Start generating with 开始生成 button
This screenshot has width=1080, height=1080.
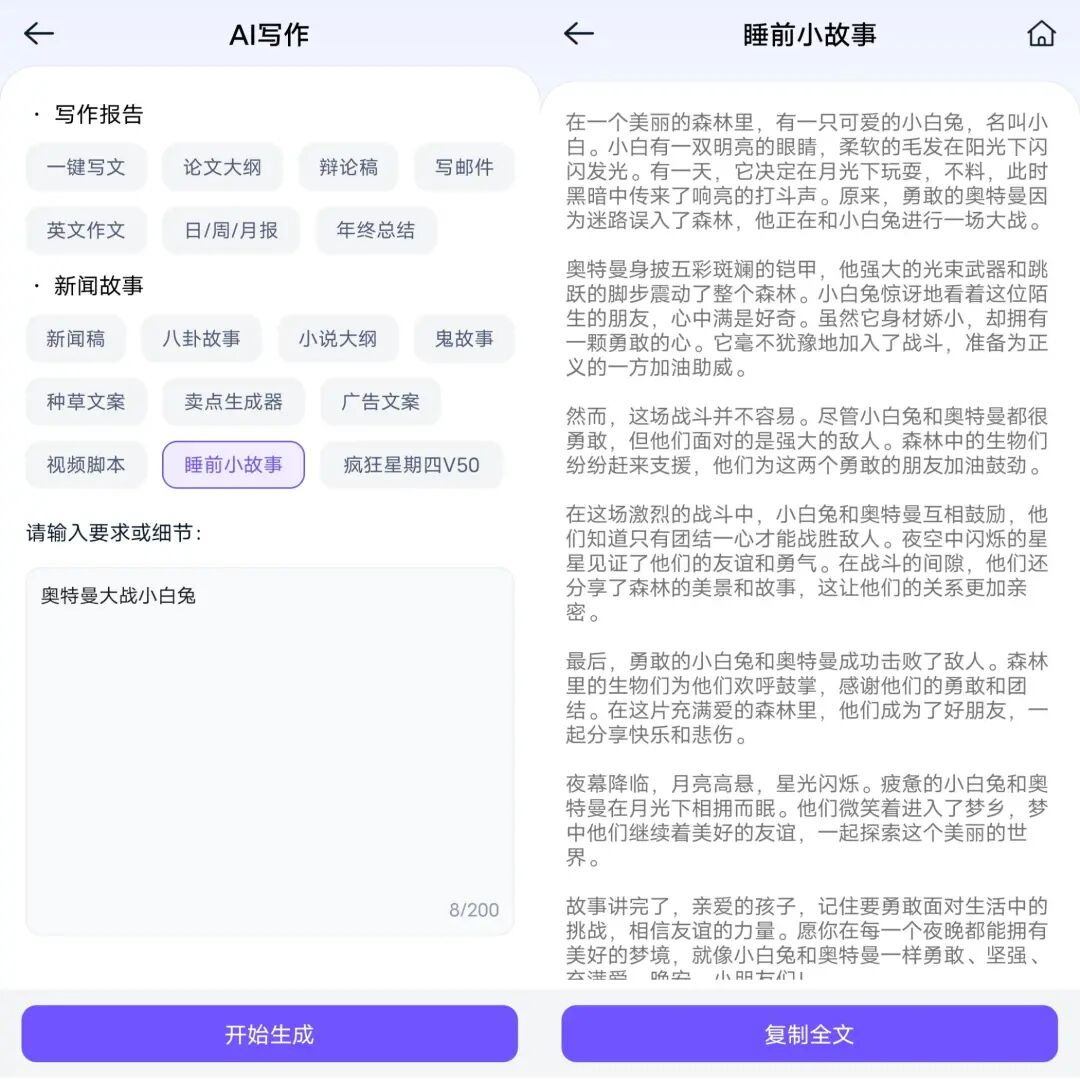click(269, 1034)
